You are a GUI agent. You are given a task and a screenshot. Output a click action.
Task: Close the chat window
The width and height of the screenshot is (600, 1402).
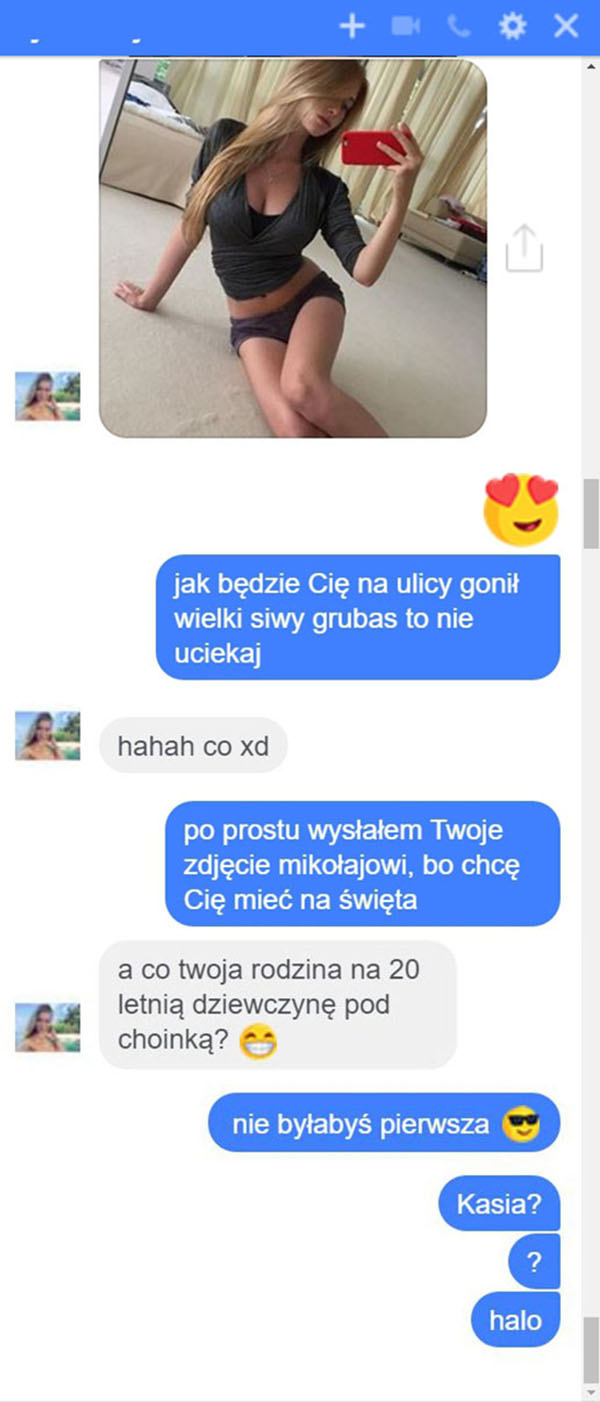tap(566, 26)
